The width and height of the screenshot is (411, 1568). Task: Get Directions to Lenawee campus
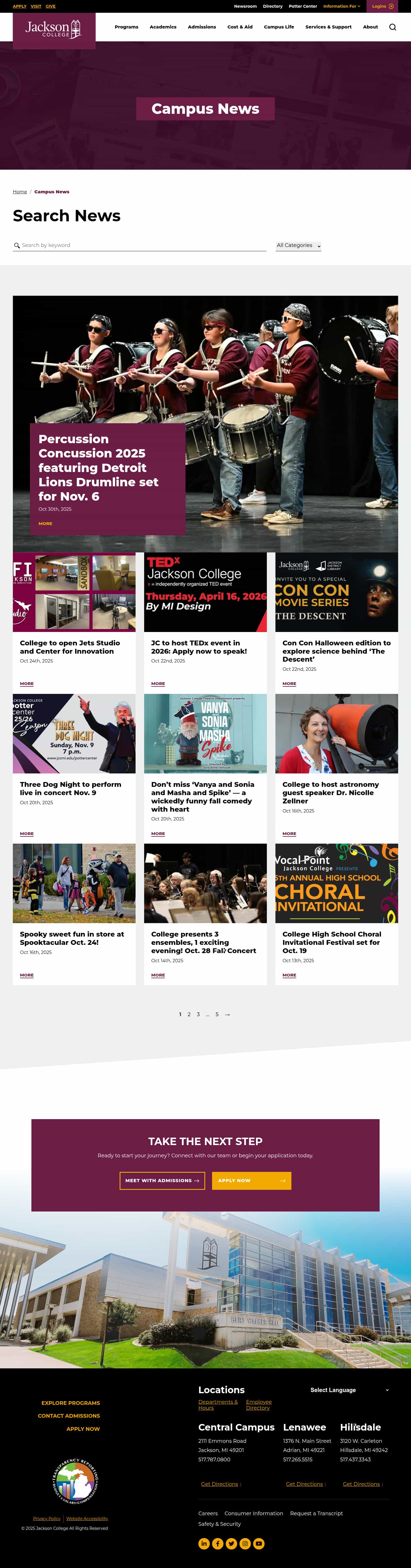(304, 1483)
